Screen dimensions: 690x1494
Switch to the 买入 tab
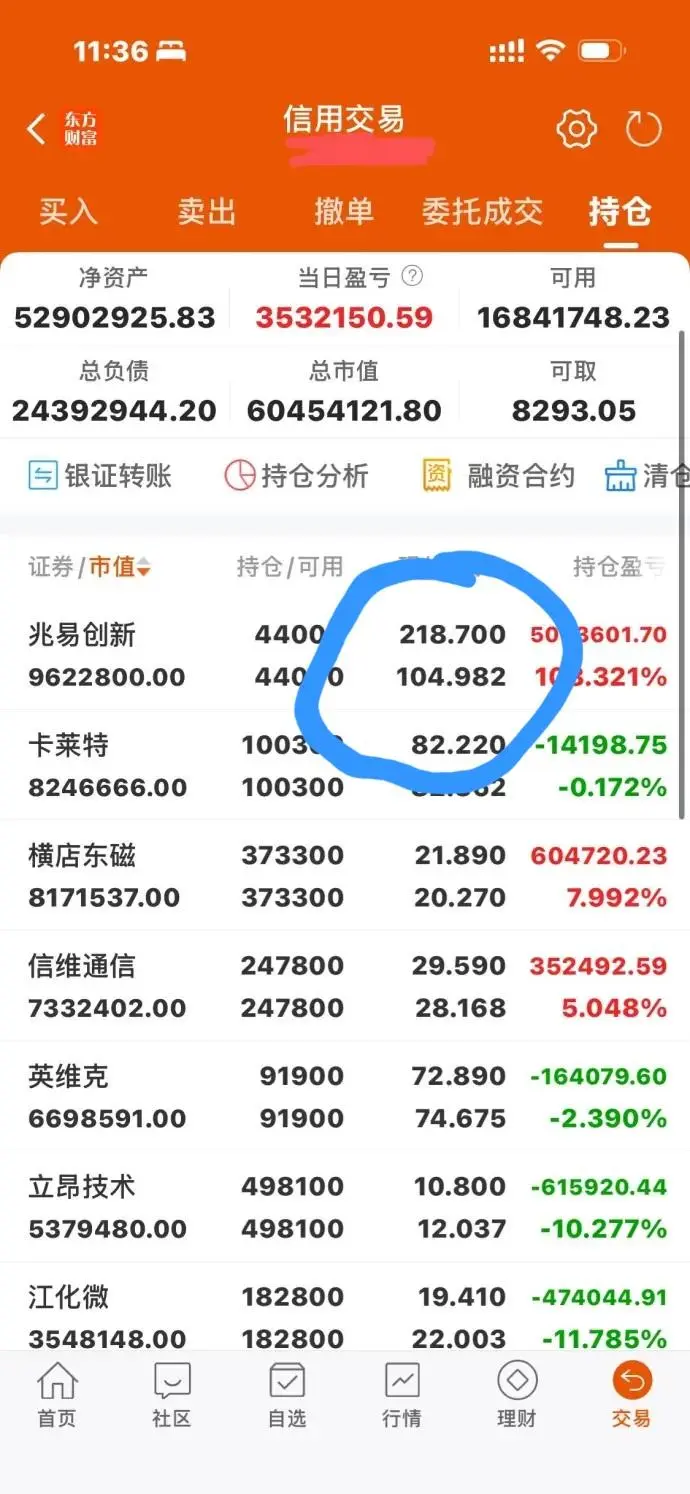[x=68, y=212]
